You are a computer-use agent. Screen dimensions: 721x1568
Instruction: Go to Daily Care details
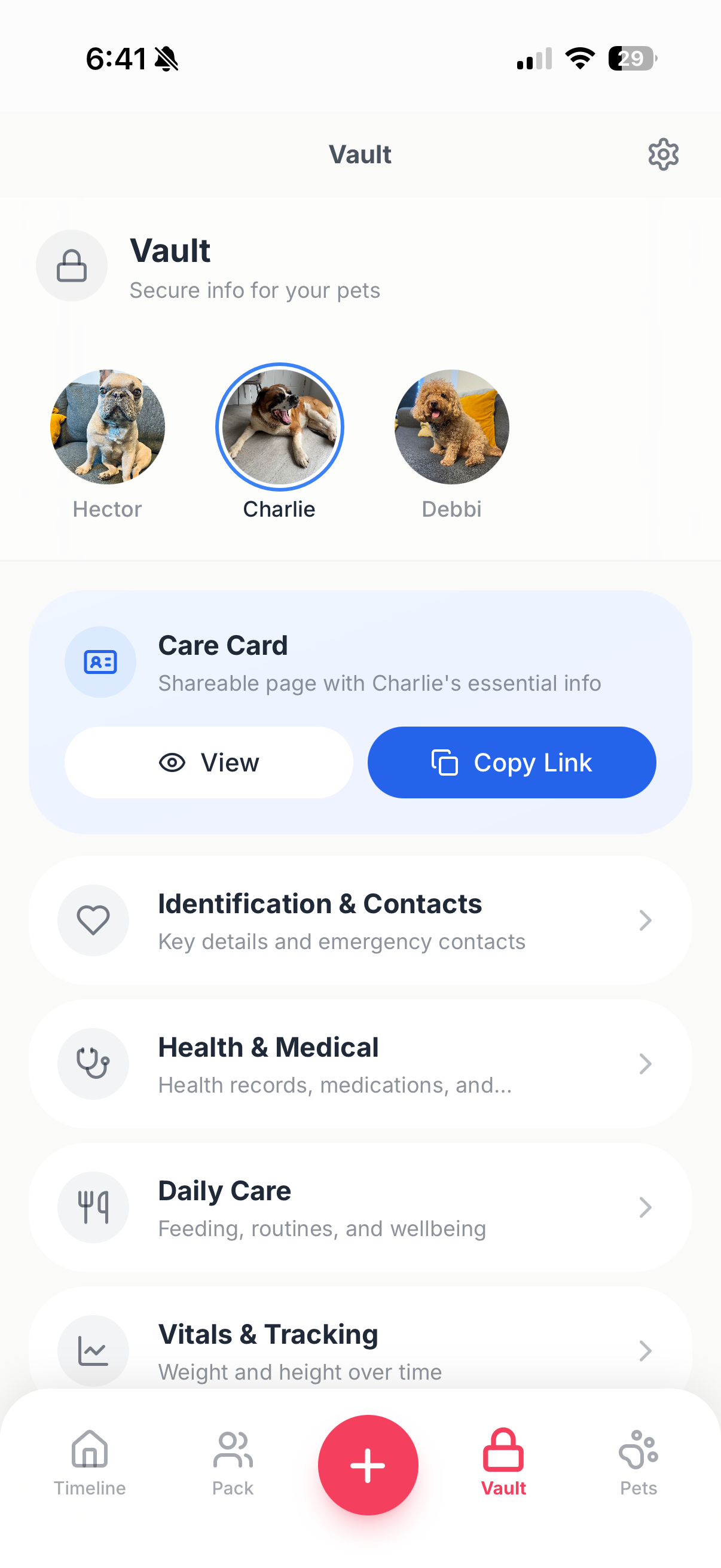(x=360, y=1207)
